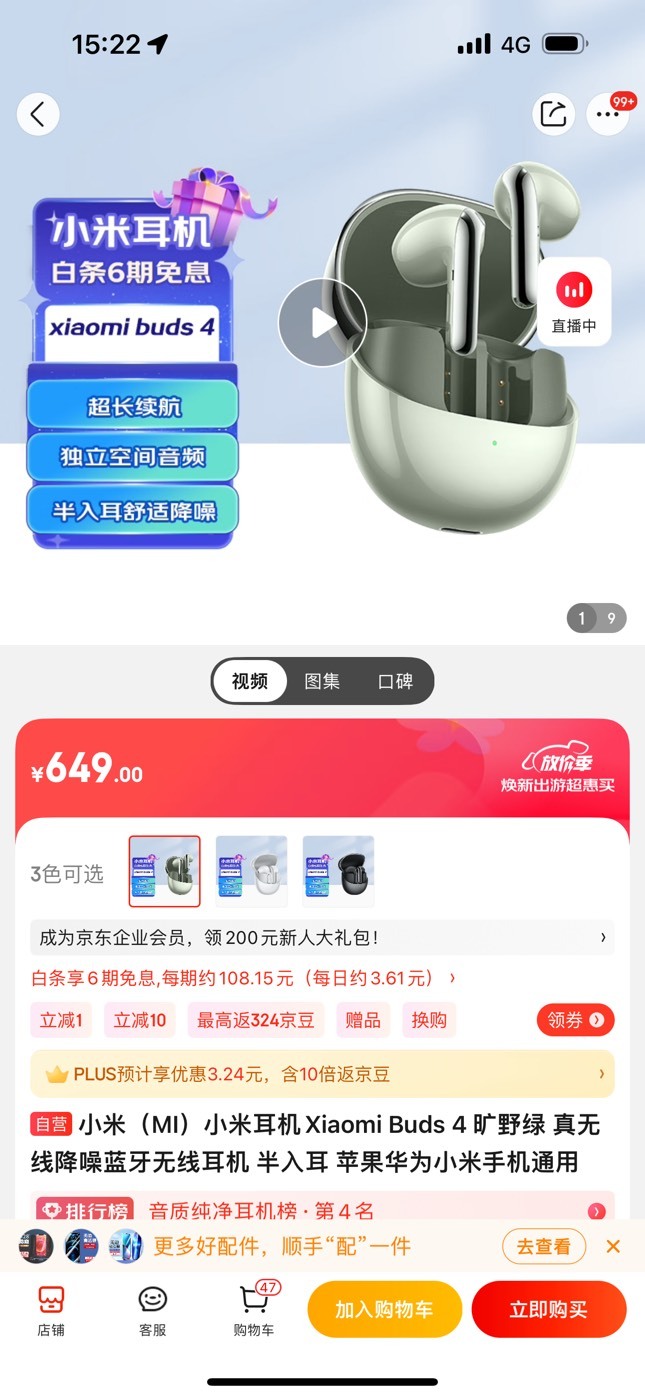Image resolution: width=645 pixels, height=1398 pixels.
Task: Open the 店铺 store page
Action: 51,1310
